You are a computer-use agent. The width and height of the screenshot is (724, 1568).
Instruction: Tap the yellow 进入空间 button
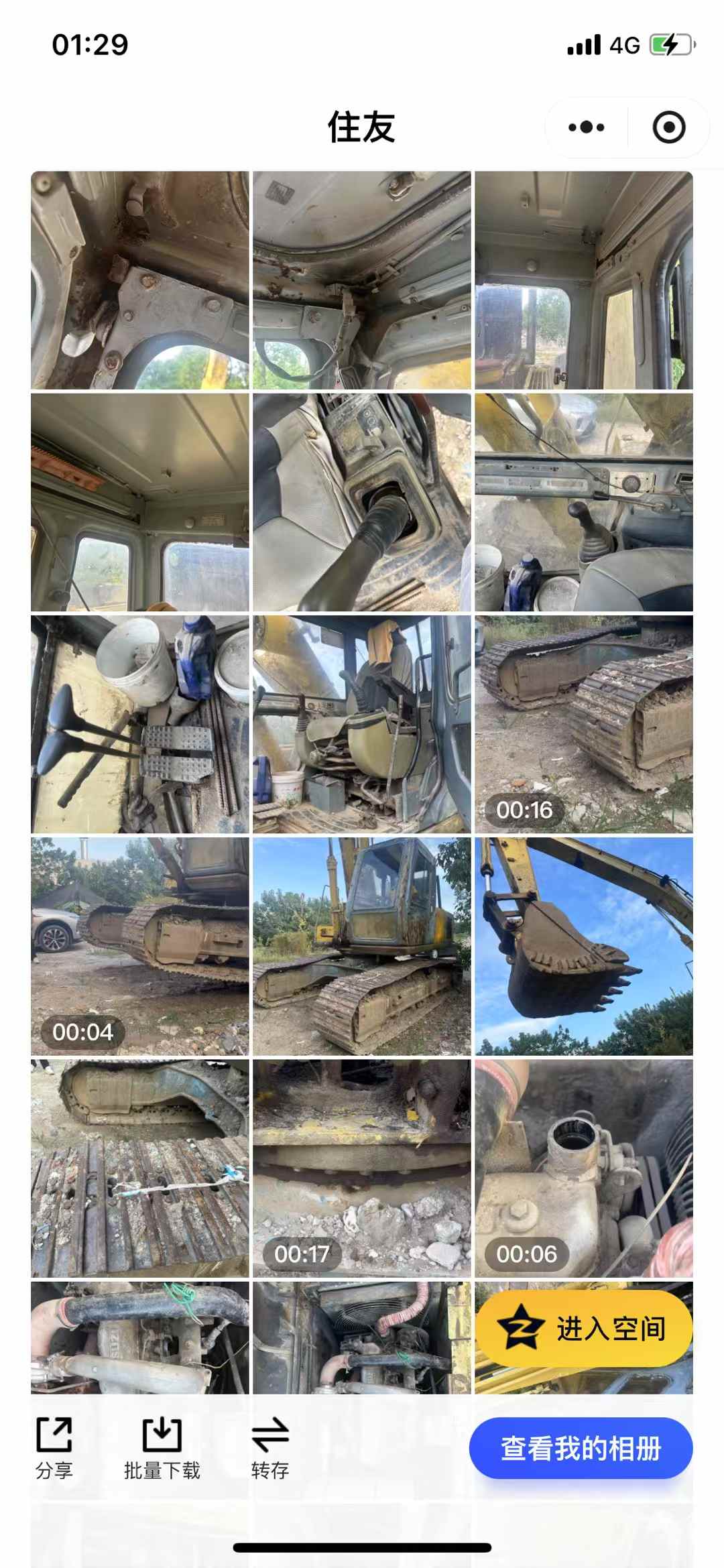click(583, 1328)
